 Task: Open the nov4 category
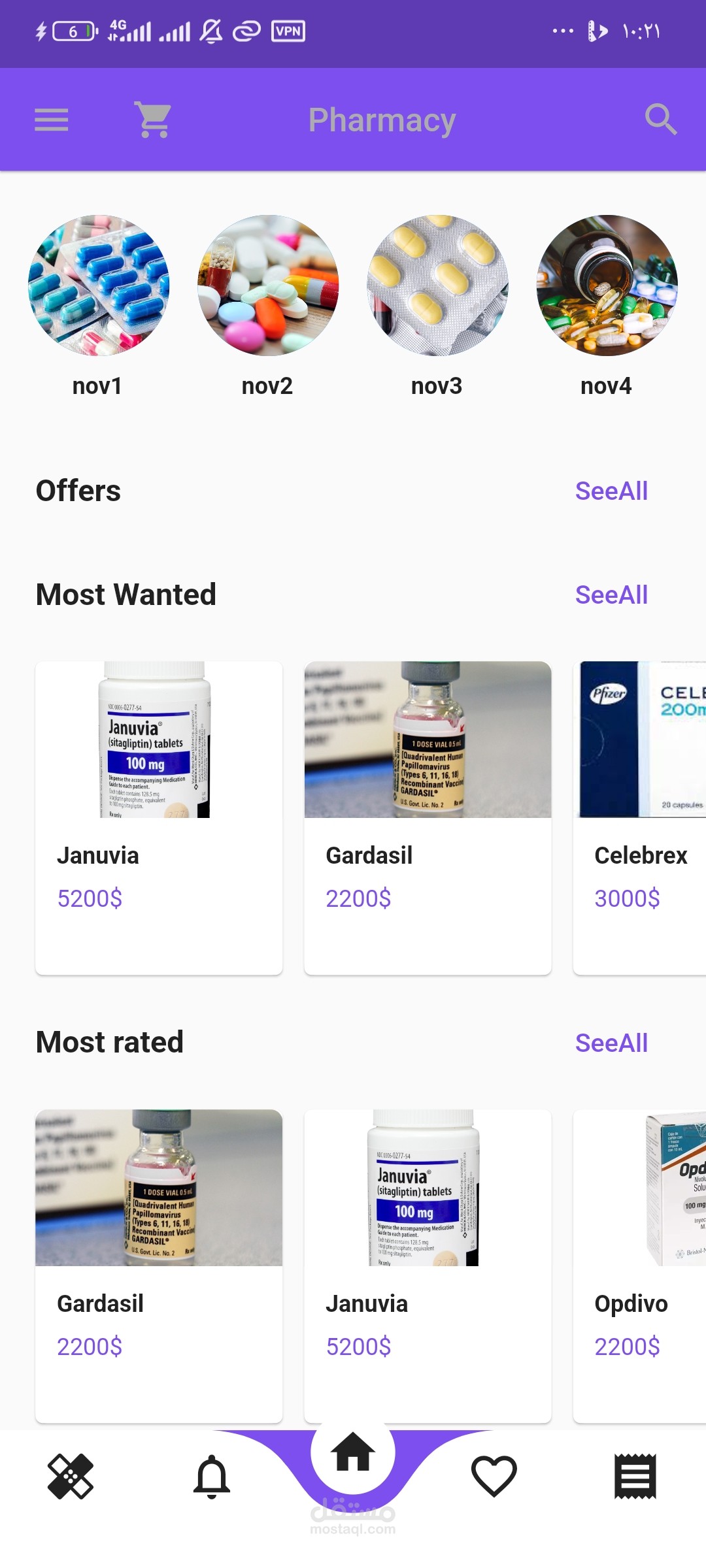[607, 286]
